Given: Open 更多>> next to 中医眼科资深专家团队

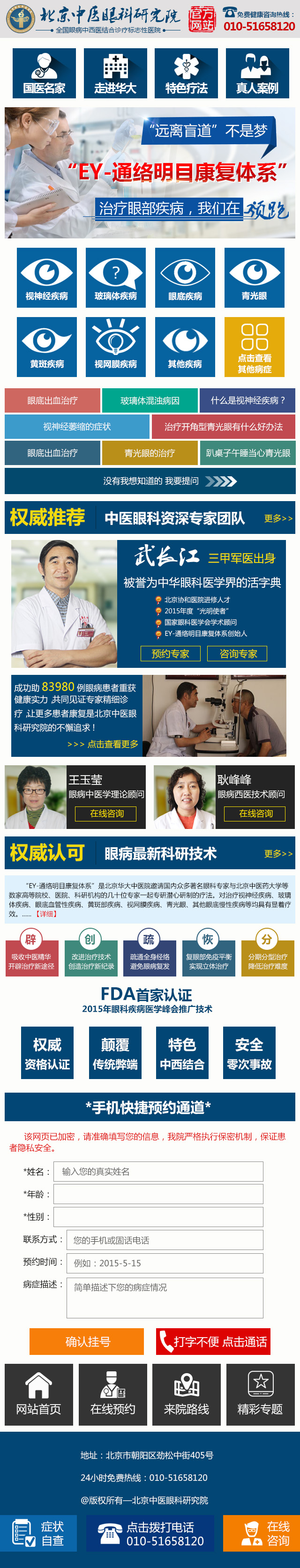Looking at the screenshot, I should (278, 518).
